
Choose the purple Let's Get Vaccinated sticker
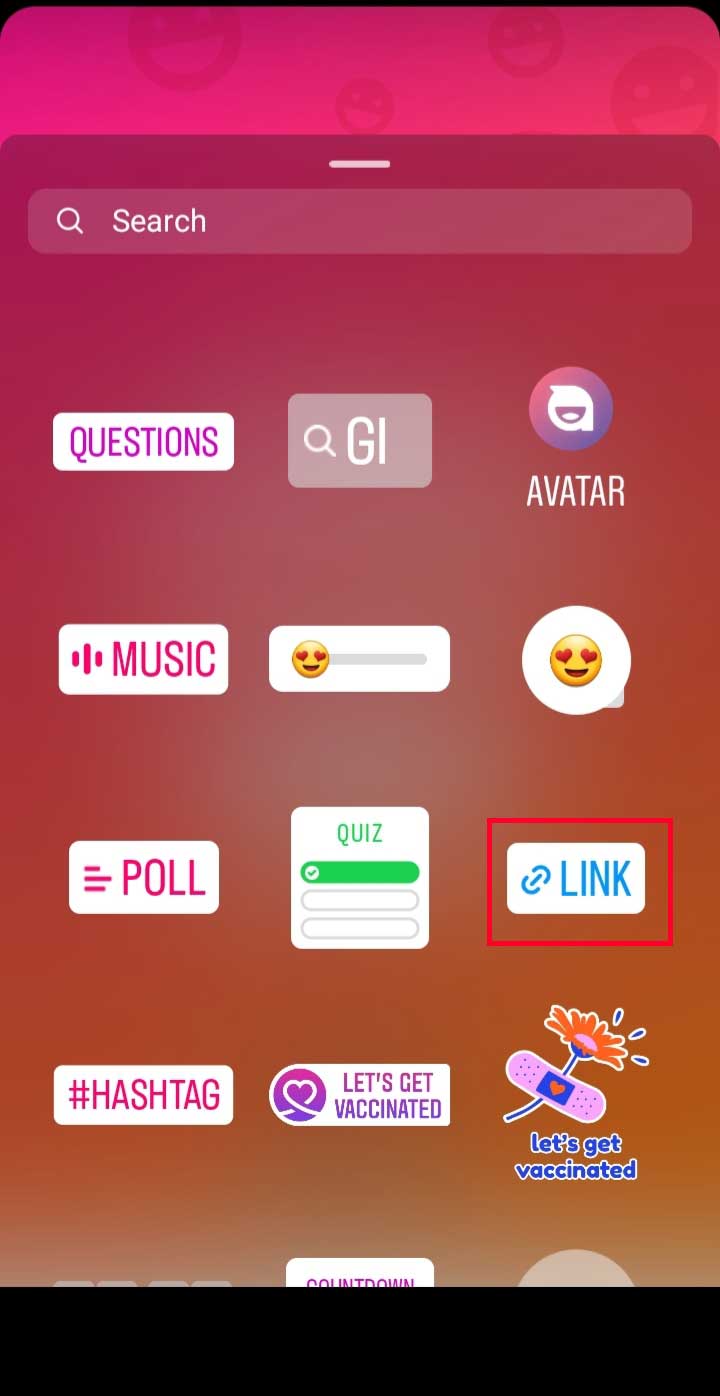[x=359, y=1095]
